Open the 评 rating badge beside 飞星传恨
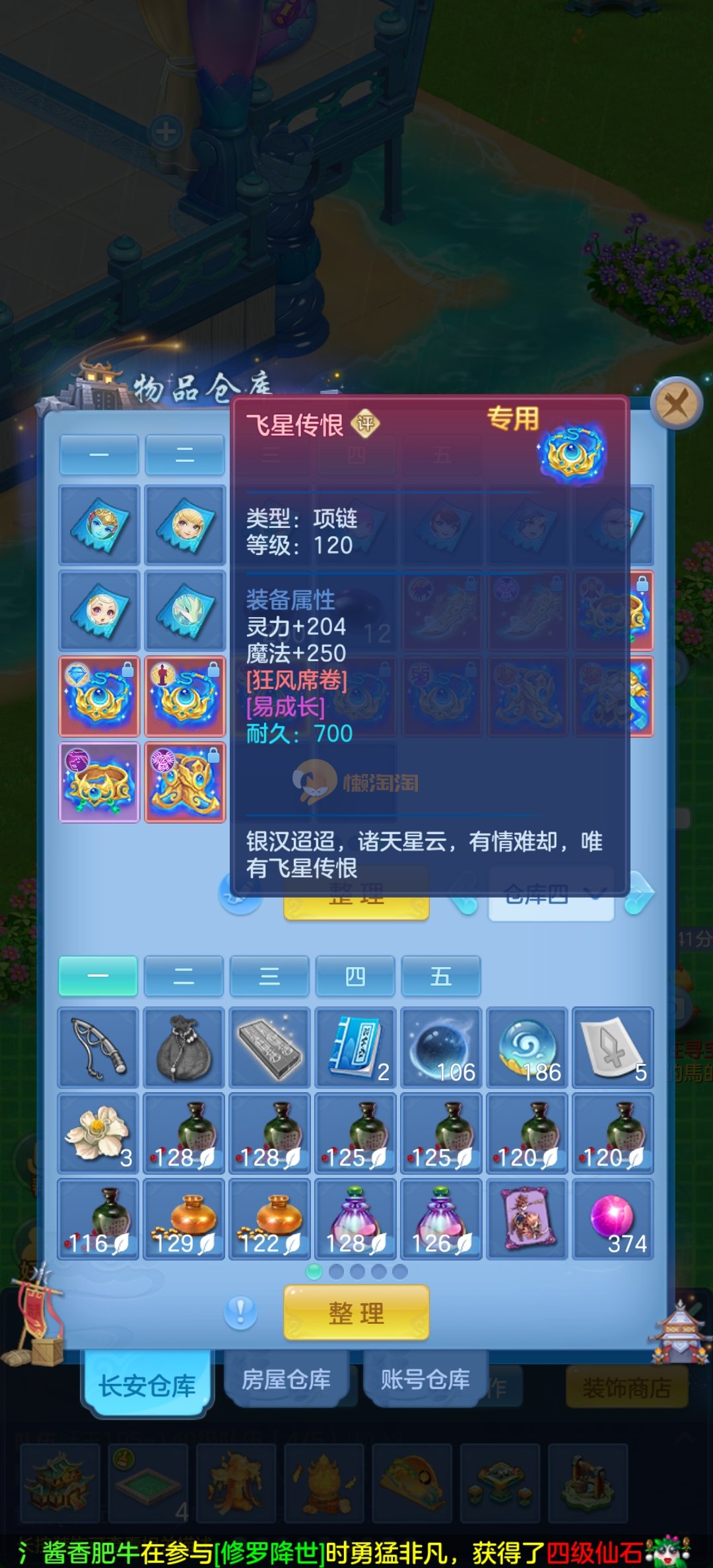This screenshot has width=713, height=1568. click(366, 424)
